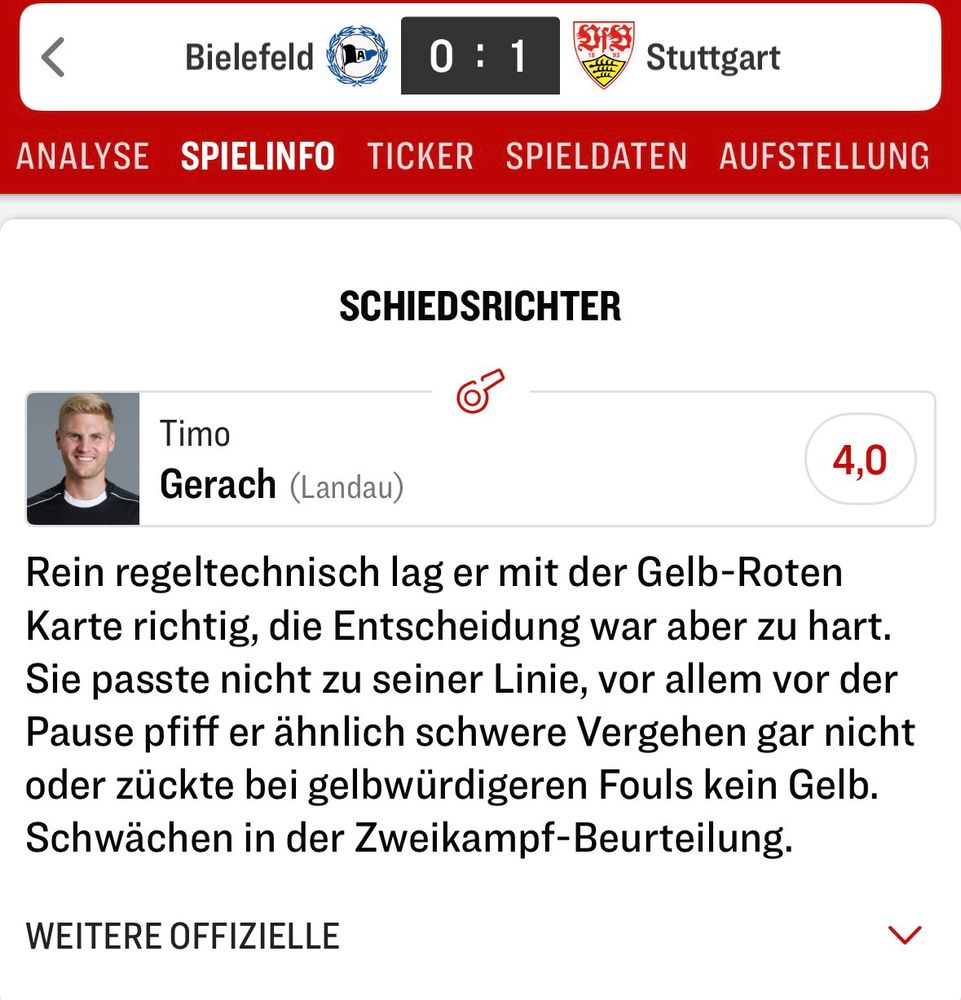
Task: Click the red downward chevron at bottom
Action: (906, 934)
